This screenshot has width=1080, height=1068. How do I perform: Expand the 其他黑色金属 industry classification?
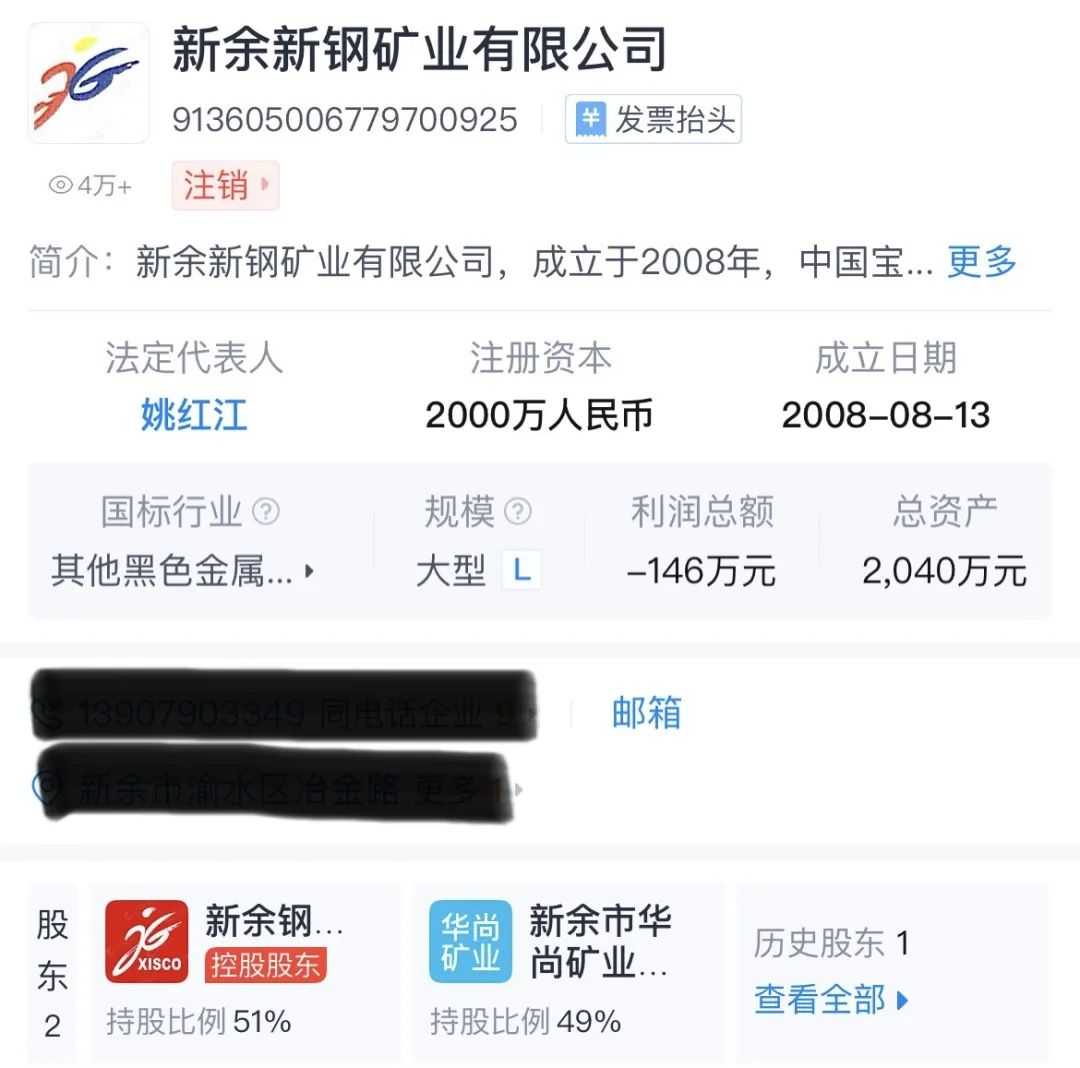pos(184,571)
